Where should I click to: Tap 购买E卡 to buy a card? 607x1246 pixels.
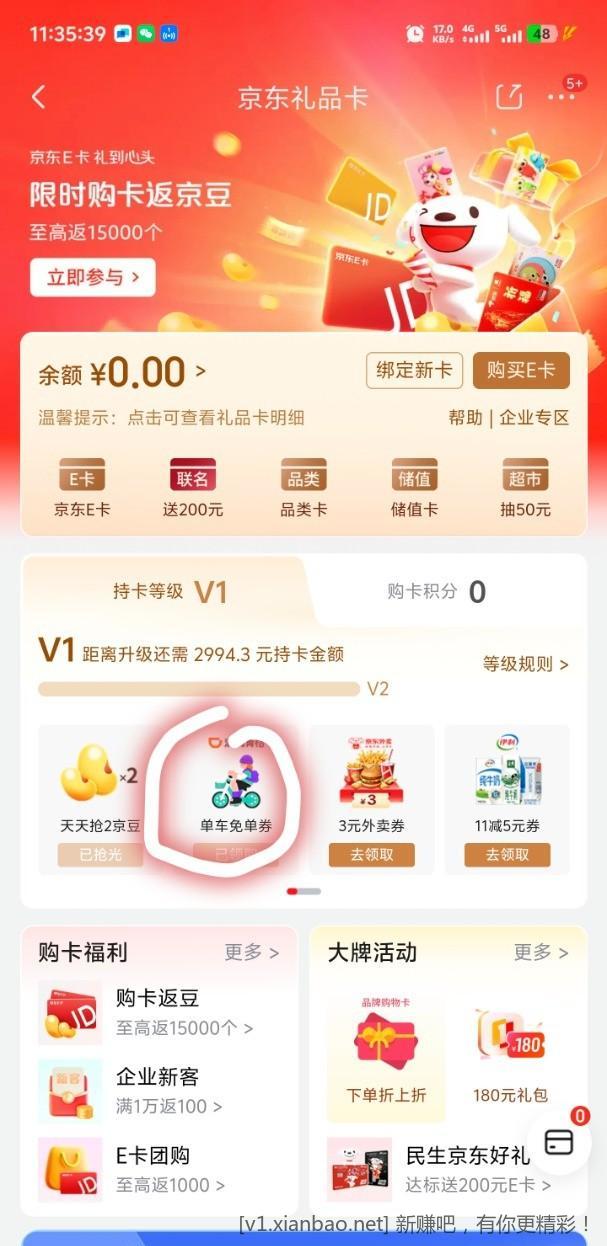[x=521, y=371]
